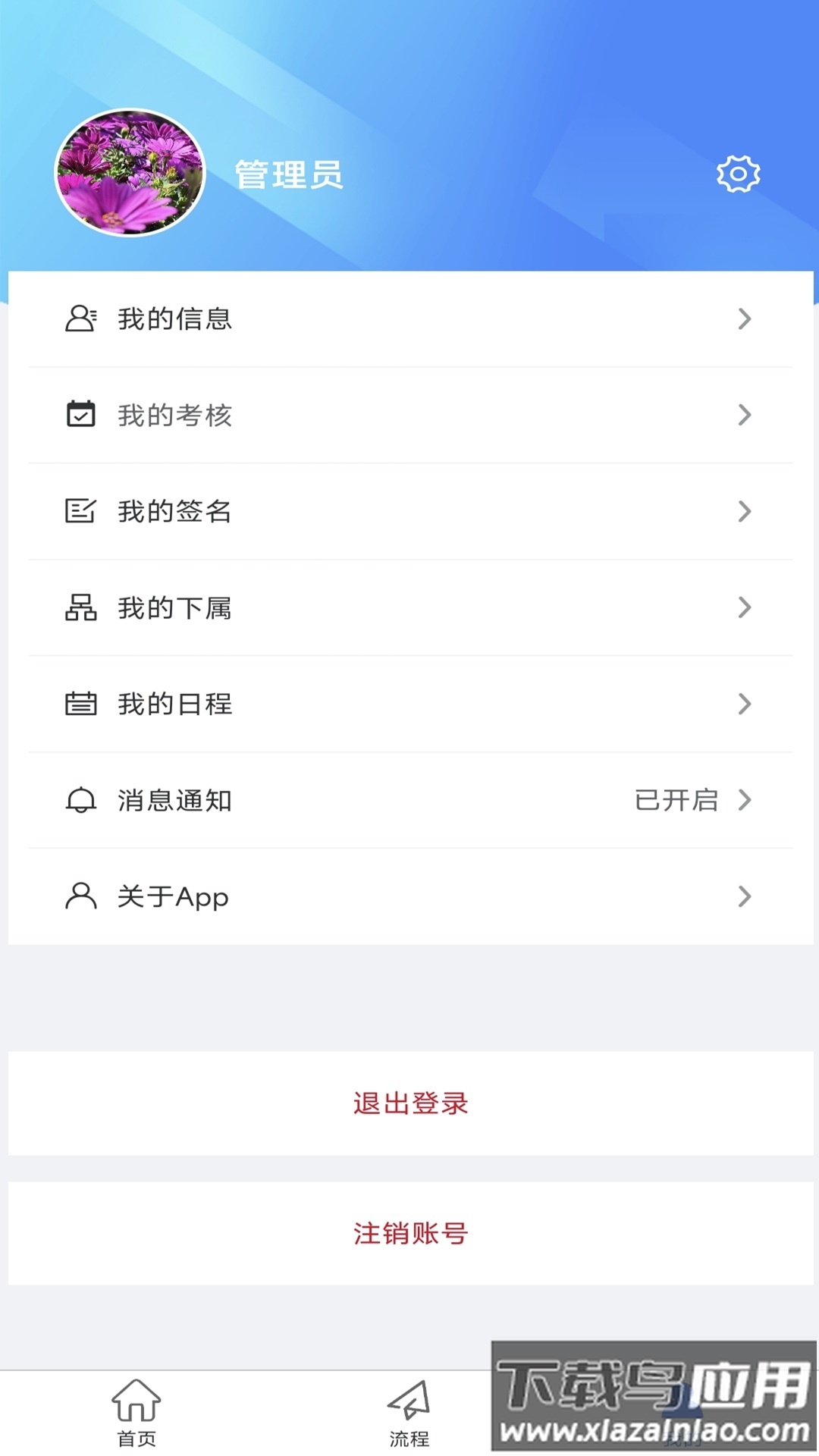Viewport: 819px width, 1456px height.
Task: Click the flower avatar photo
Action: coord(129,173)
